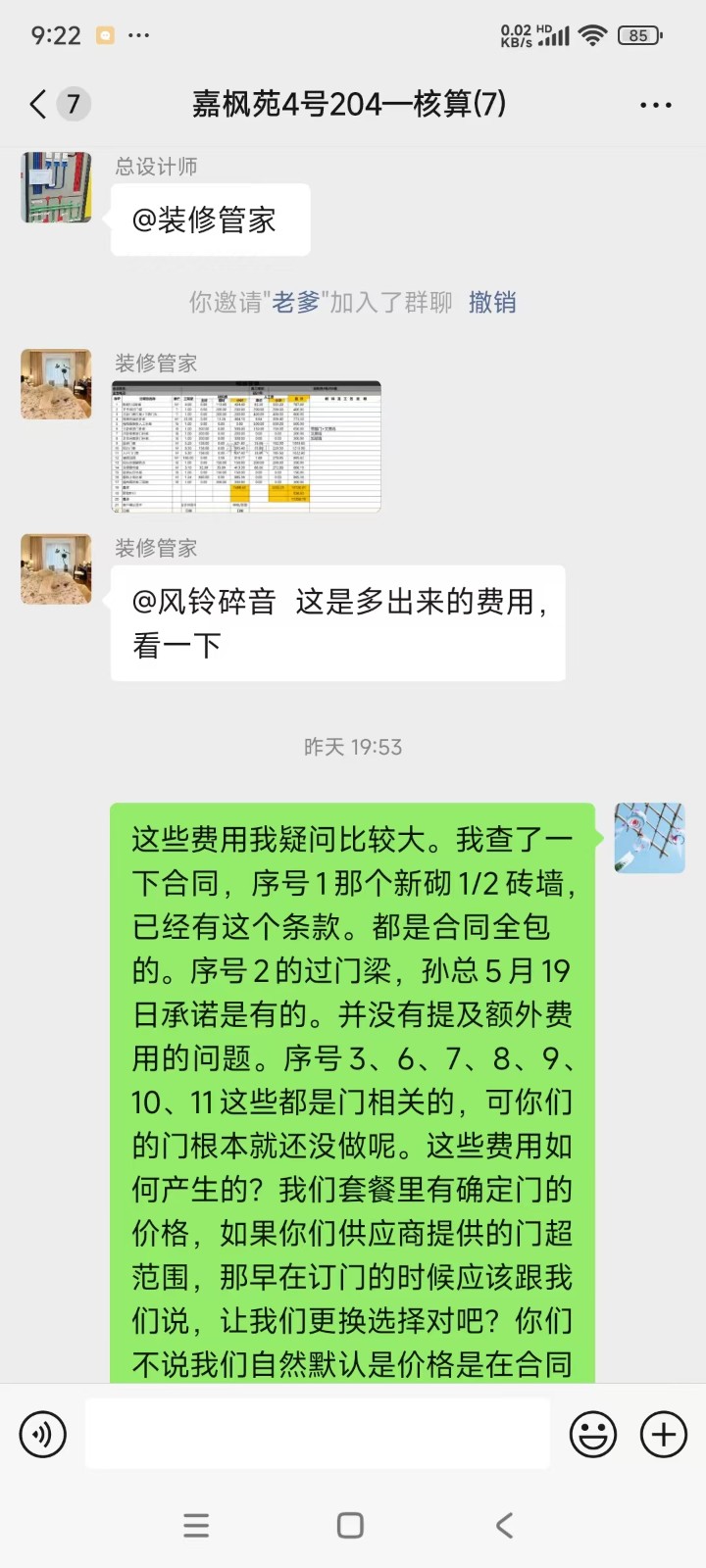The image size is (706, 1568).
Task: Focus the message text field
Action: coord(317,1434)
